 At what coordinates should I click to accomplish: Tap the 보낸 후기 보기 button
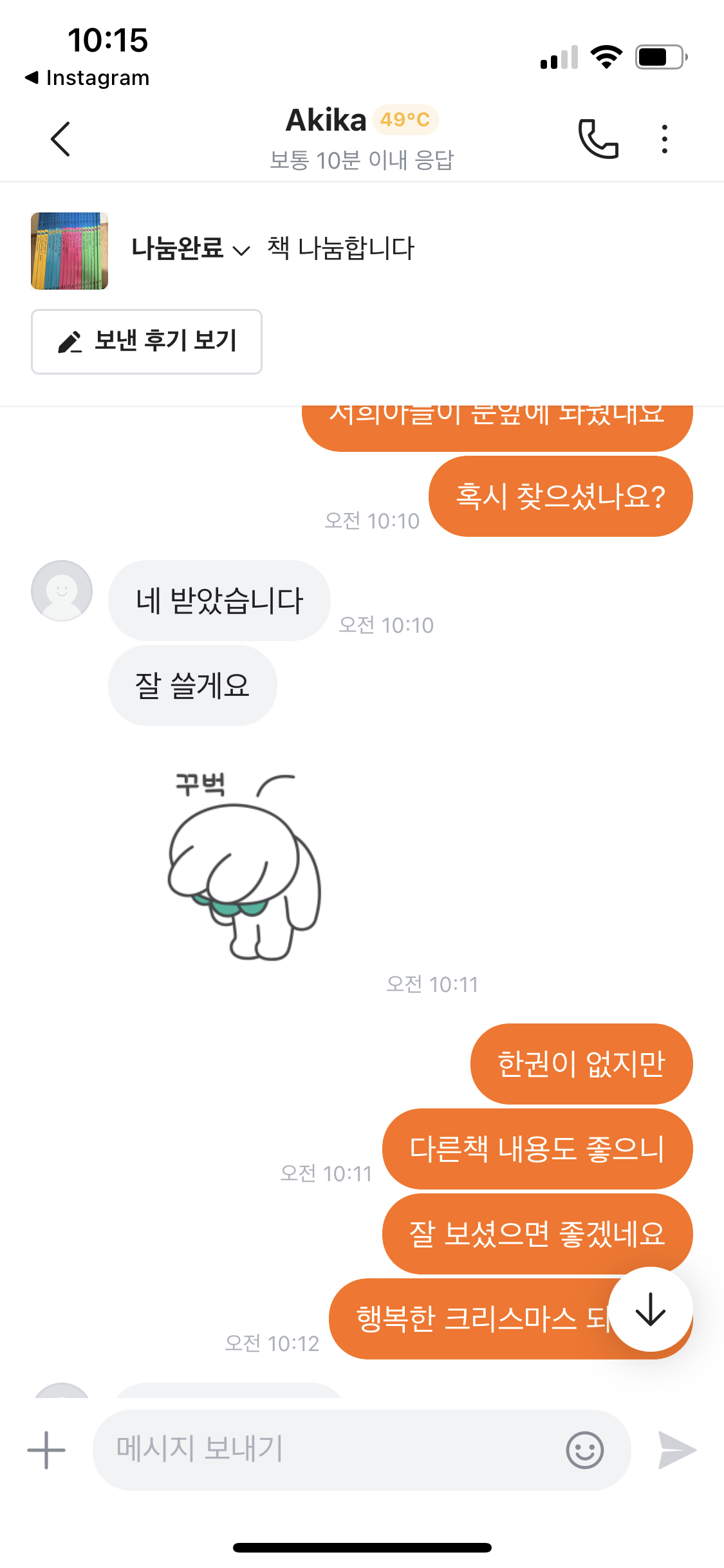click(x=147, y=342)
